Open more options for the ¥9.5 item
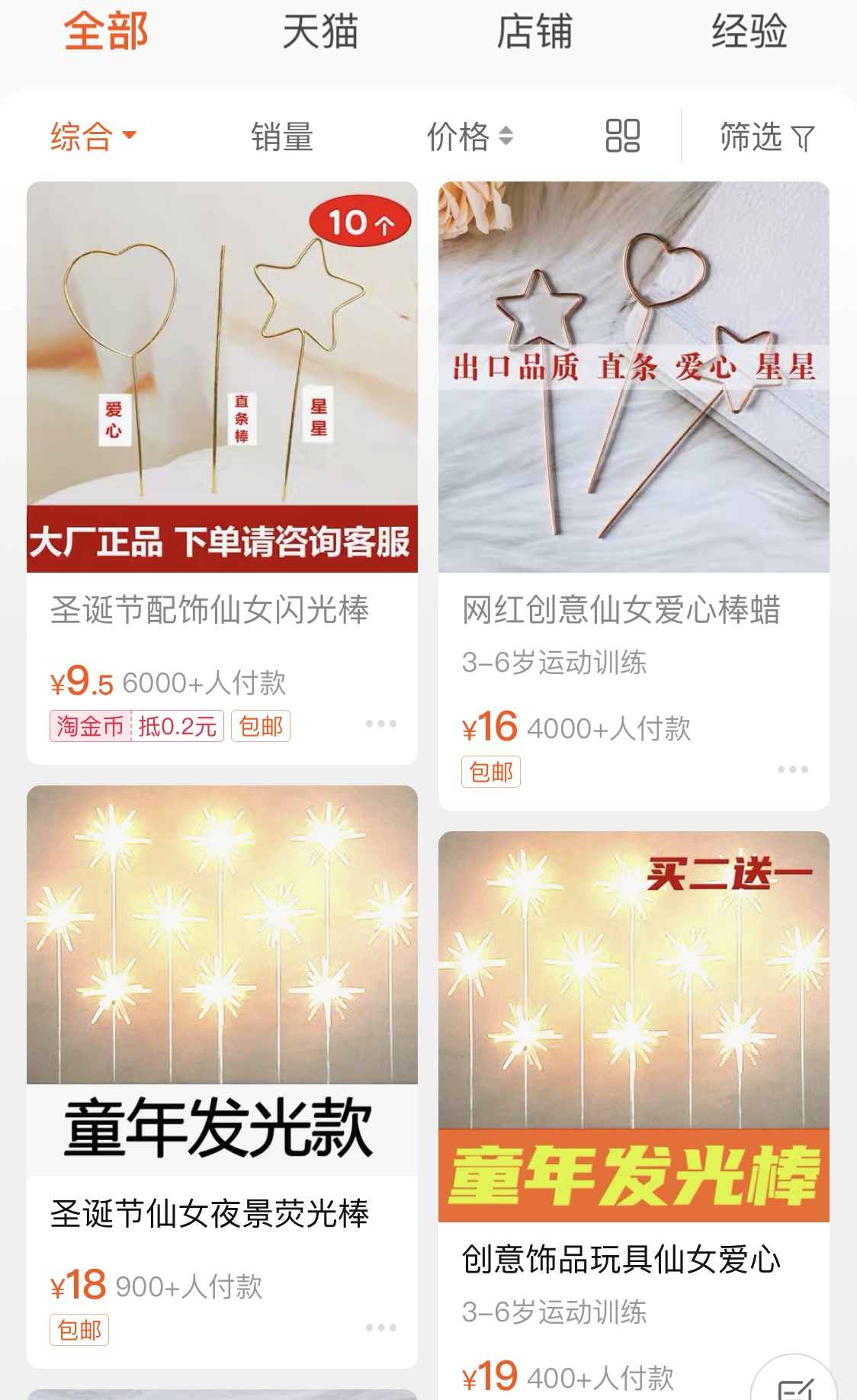 [x=380, y=724]
